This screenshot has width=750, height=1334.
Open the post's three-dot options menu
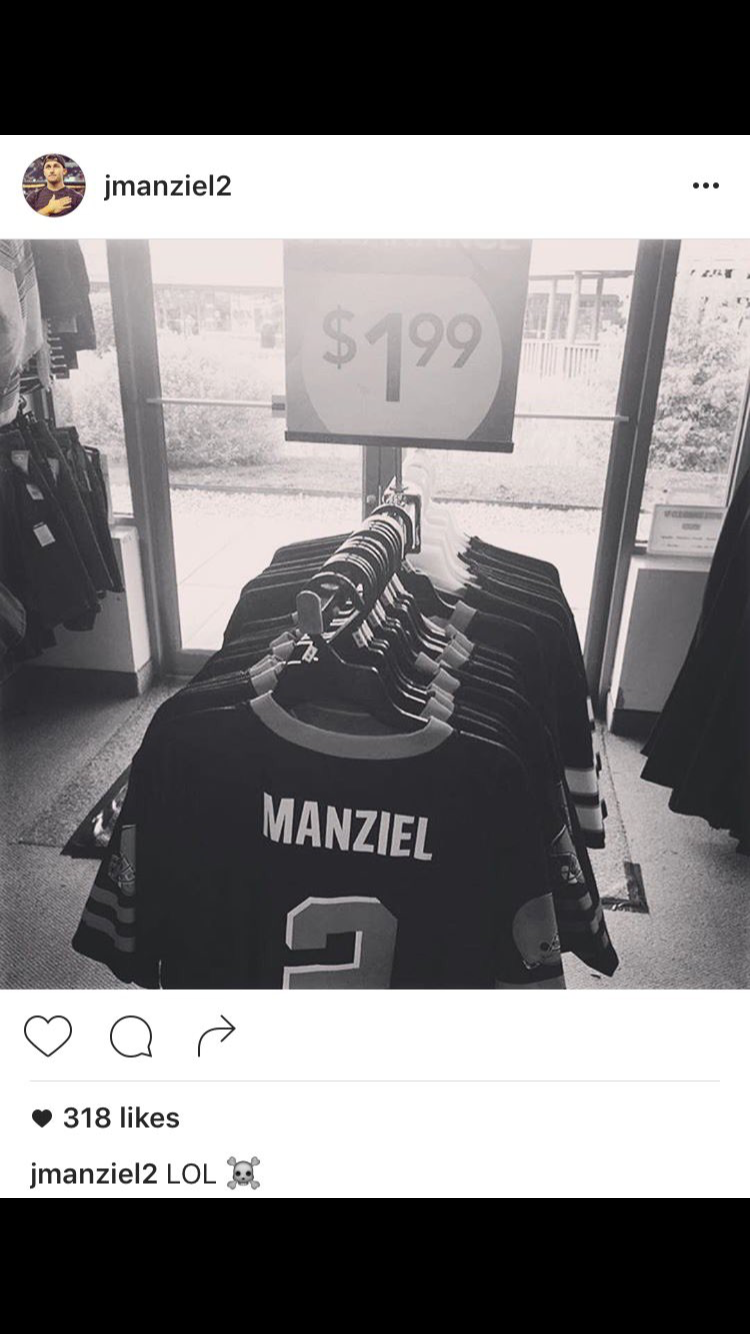(x=705, y=186)
